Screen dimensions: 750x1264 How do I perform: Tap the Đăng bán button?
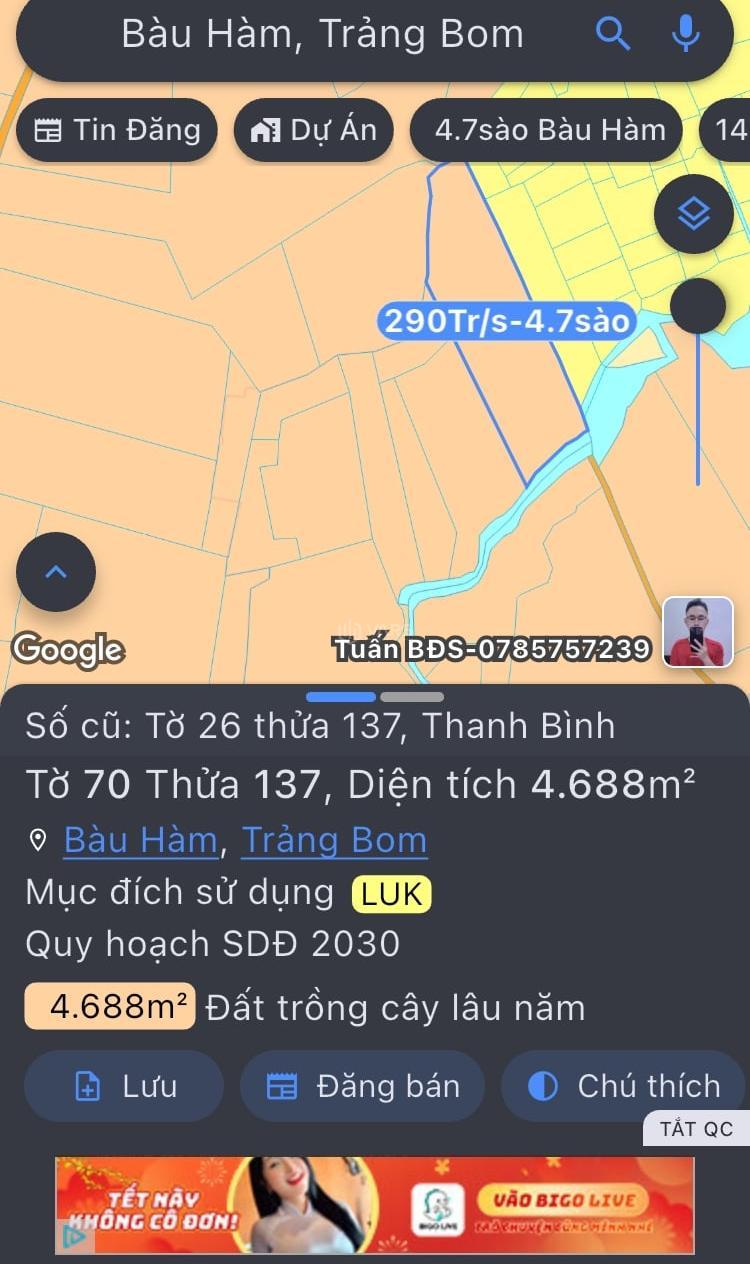[x=362, y=1086]
